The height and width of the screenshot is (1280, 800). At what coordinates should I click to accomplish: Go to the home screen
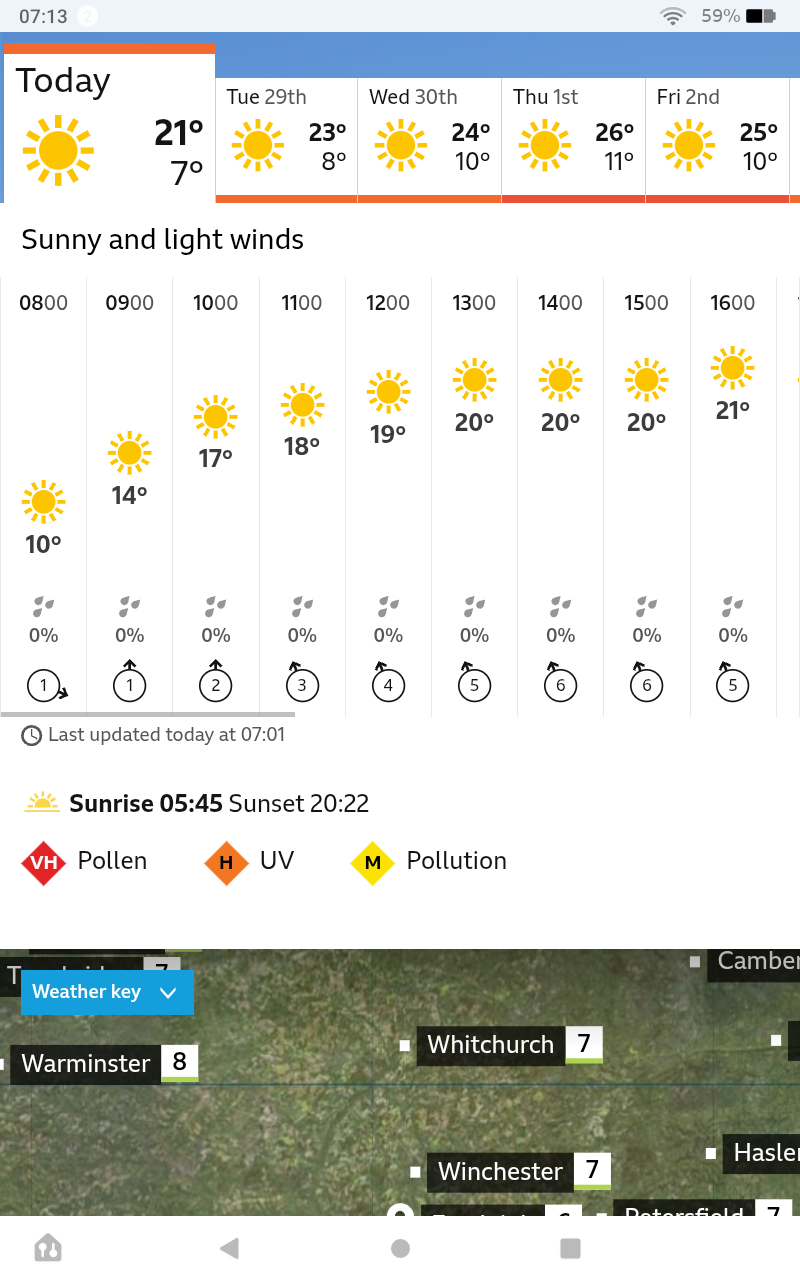point(400,1247)
